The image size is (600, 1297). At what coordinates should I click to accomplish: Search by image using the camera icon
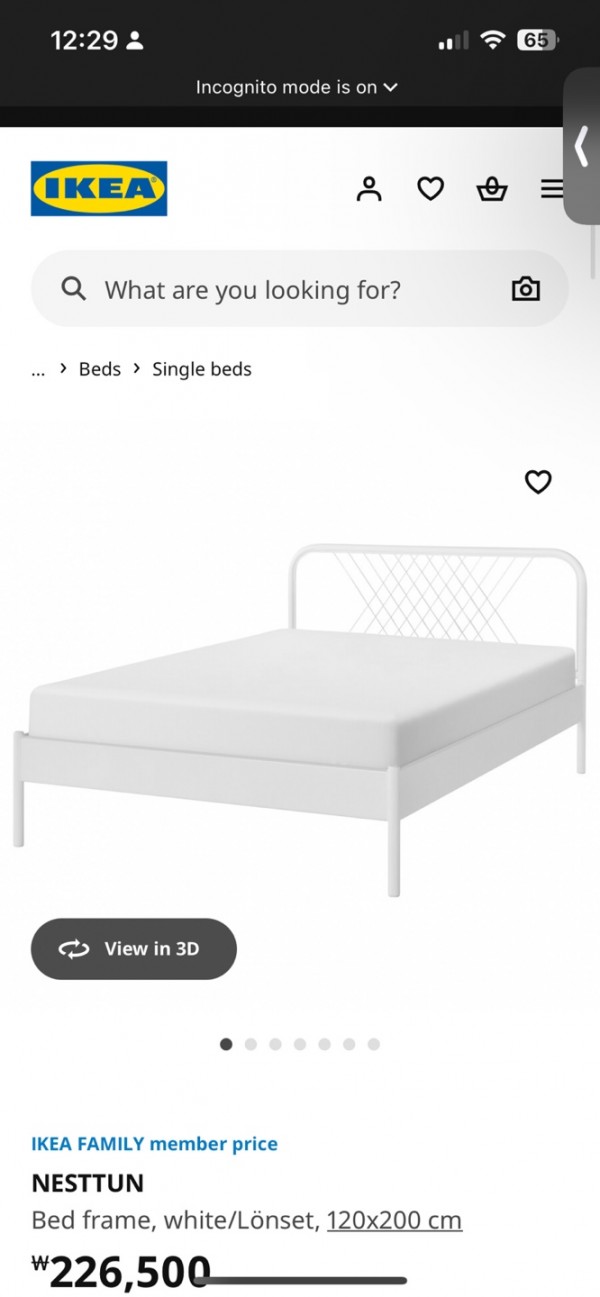[525, 290]
